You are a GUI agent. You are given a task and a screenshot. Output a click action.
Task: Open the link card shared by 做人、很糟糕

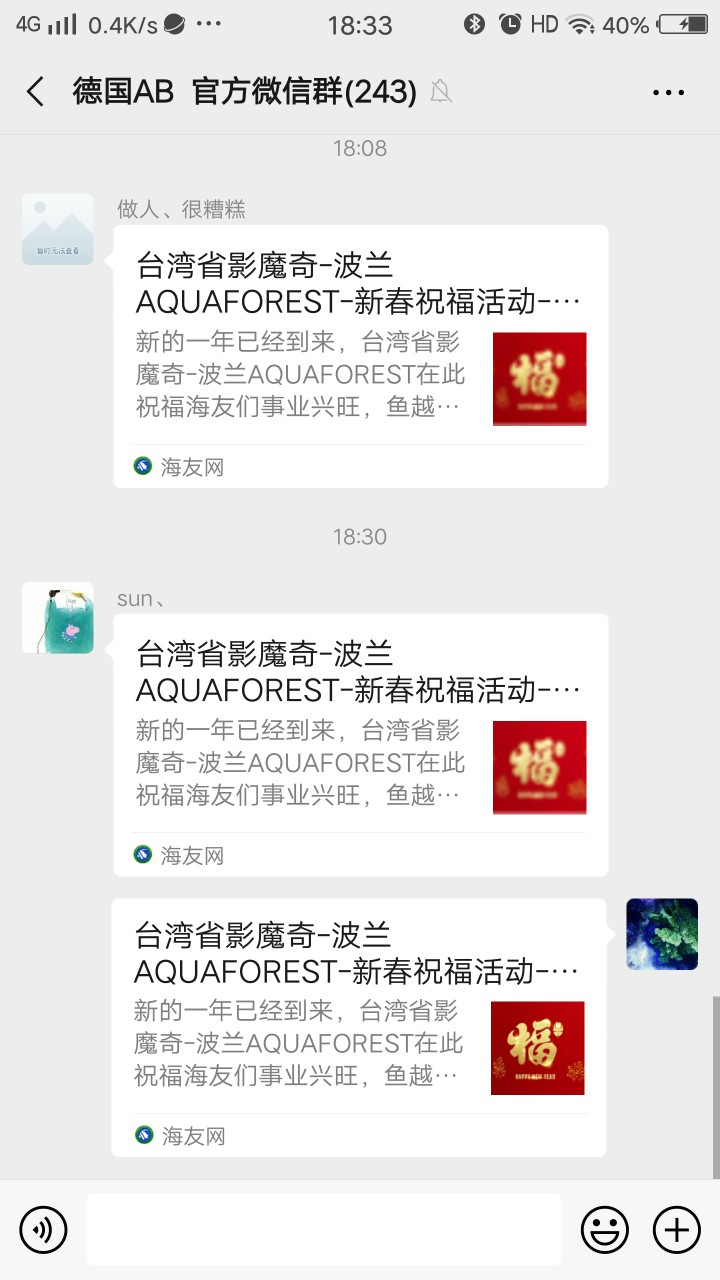(x=360, y=356)
